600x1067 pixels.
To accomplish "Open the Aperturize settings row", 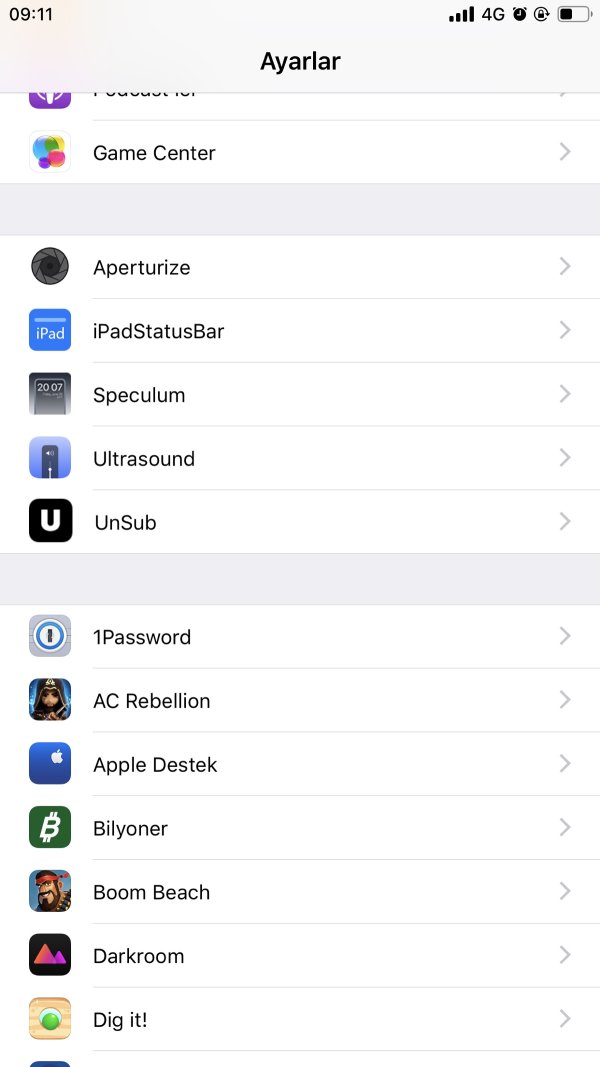I will (300, 267).
